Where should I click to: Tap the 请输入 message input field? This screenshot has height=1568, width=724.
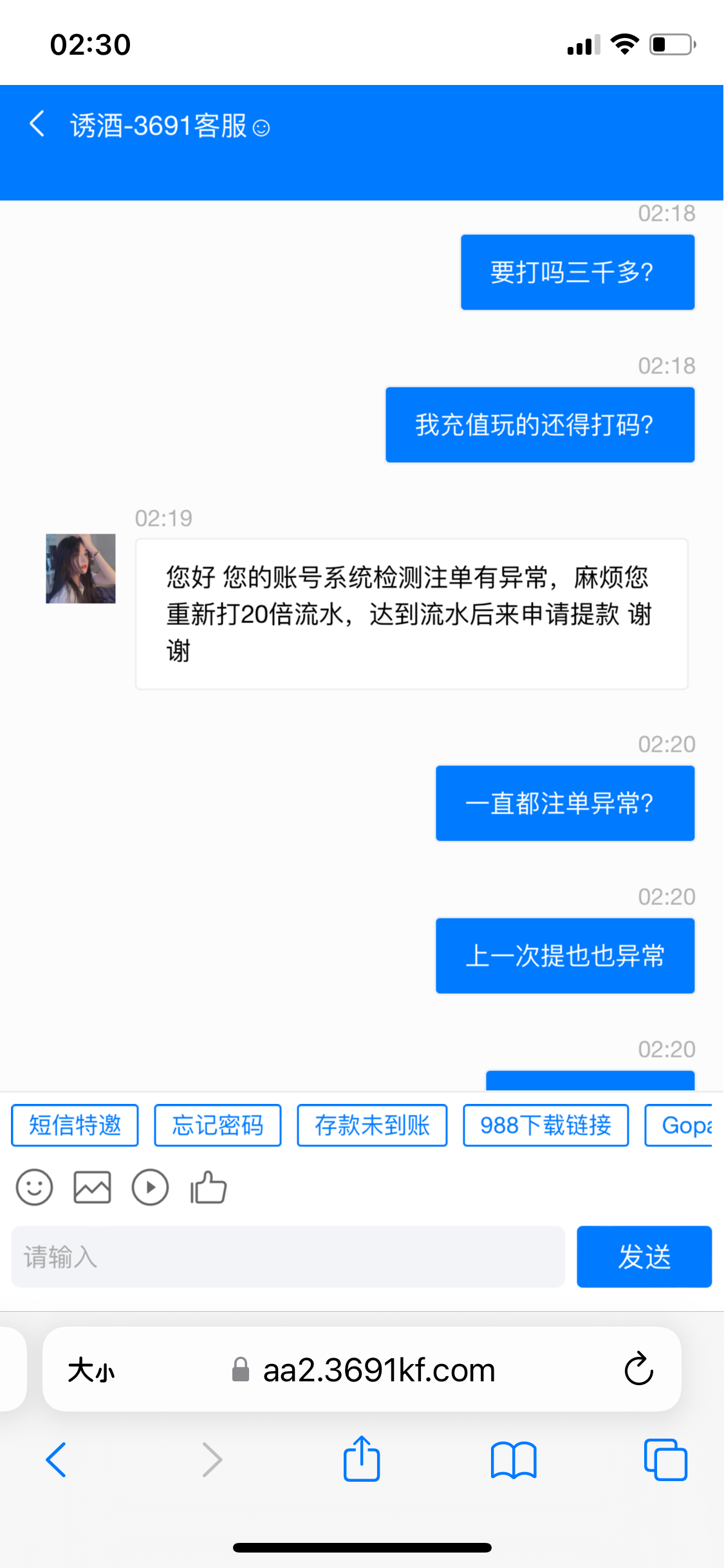tap(287, 1256)
